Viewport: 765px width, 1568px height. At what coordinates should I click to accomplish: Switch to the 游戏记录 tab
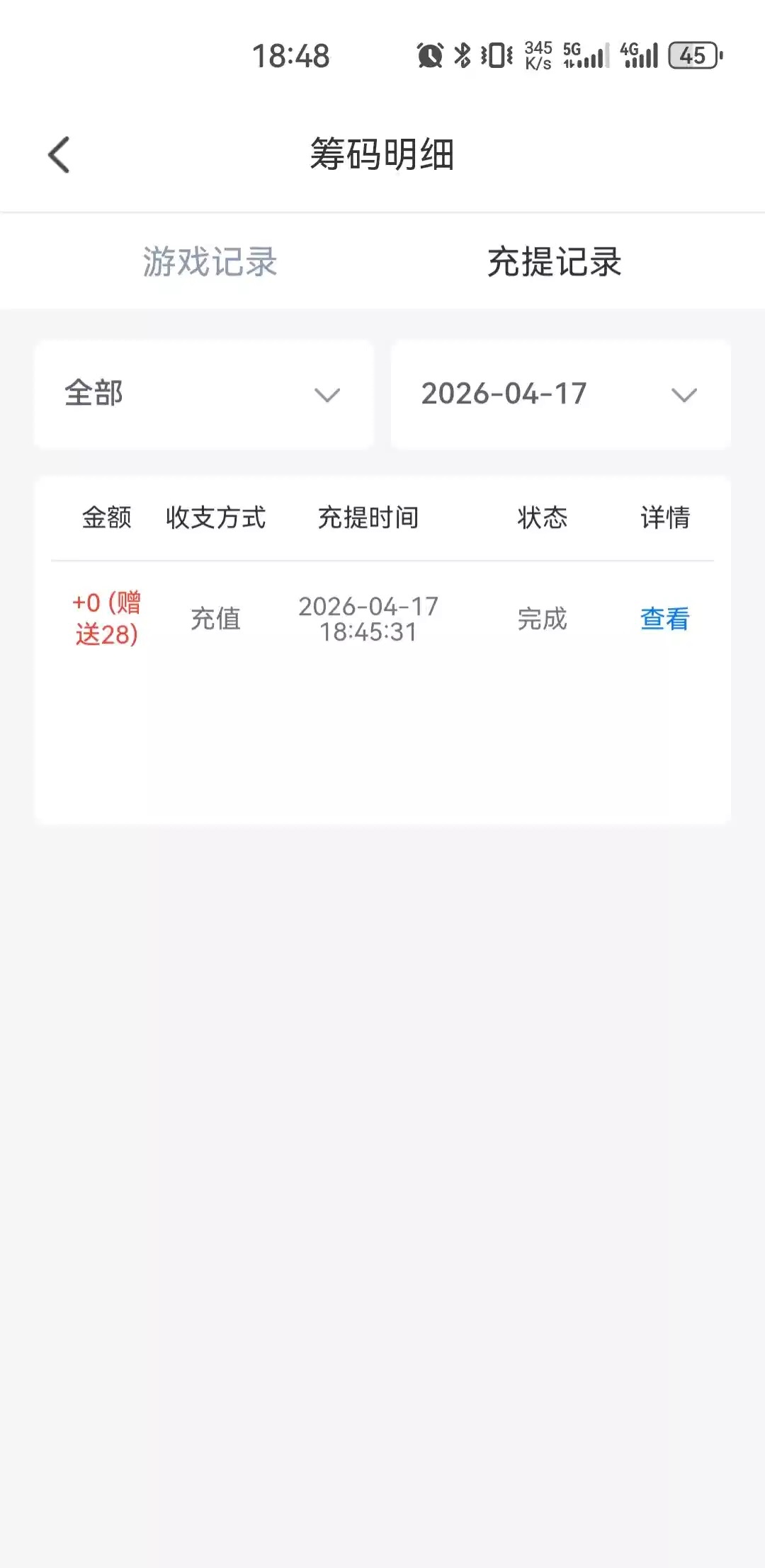coord(210,262)
